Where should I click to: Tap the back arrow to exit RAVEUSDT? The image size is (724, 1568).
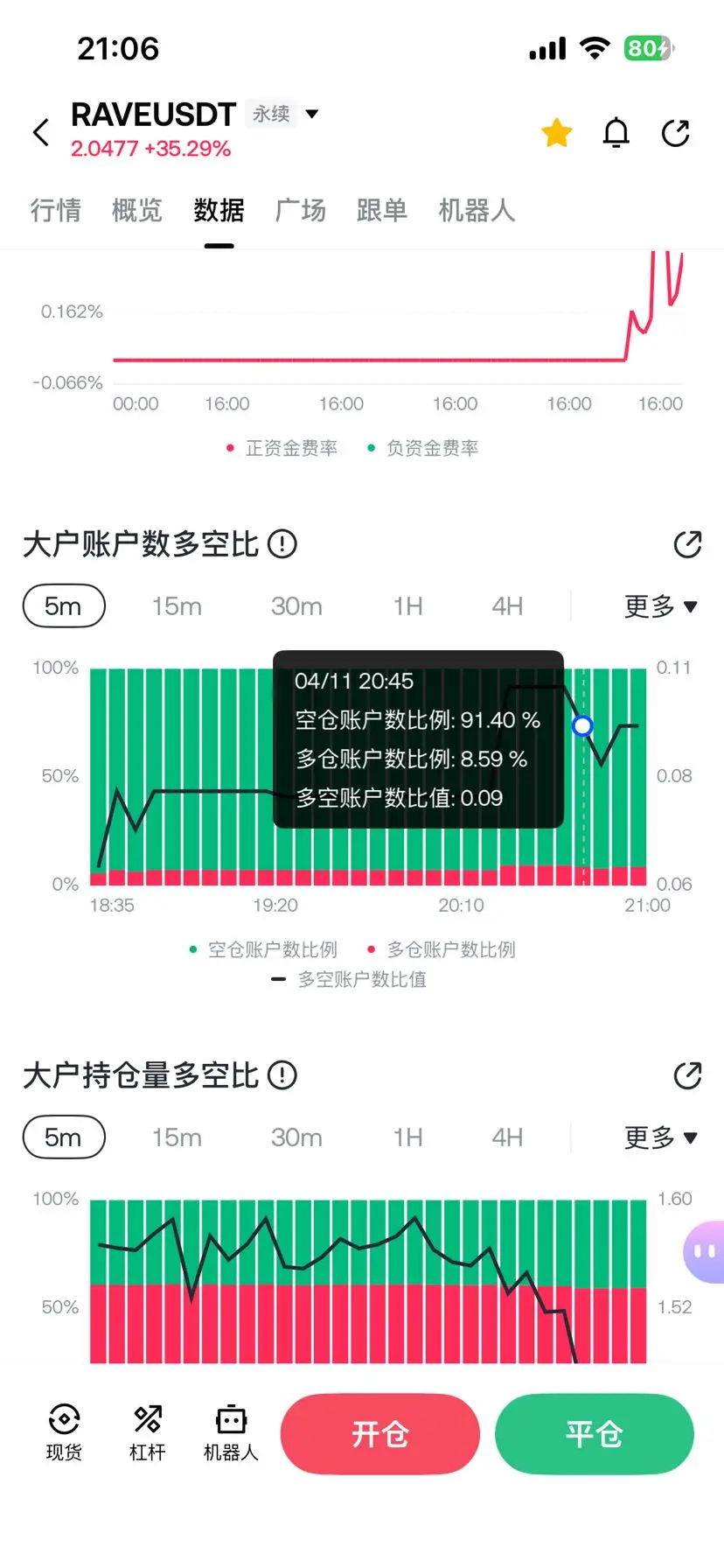coord(39,132)
